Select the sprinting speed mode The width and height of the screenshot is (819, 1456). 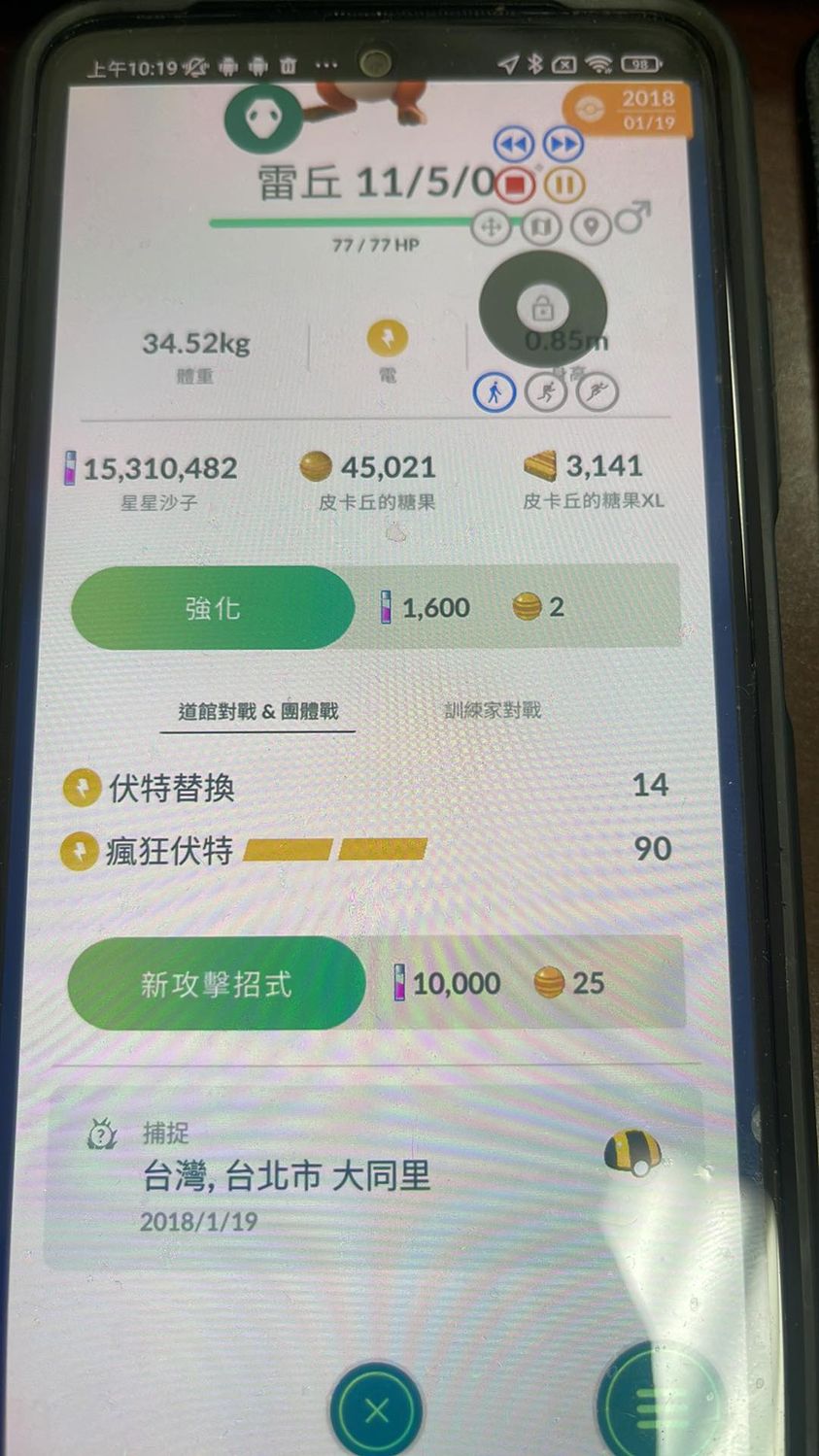coord(597,392)
